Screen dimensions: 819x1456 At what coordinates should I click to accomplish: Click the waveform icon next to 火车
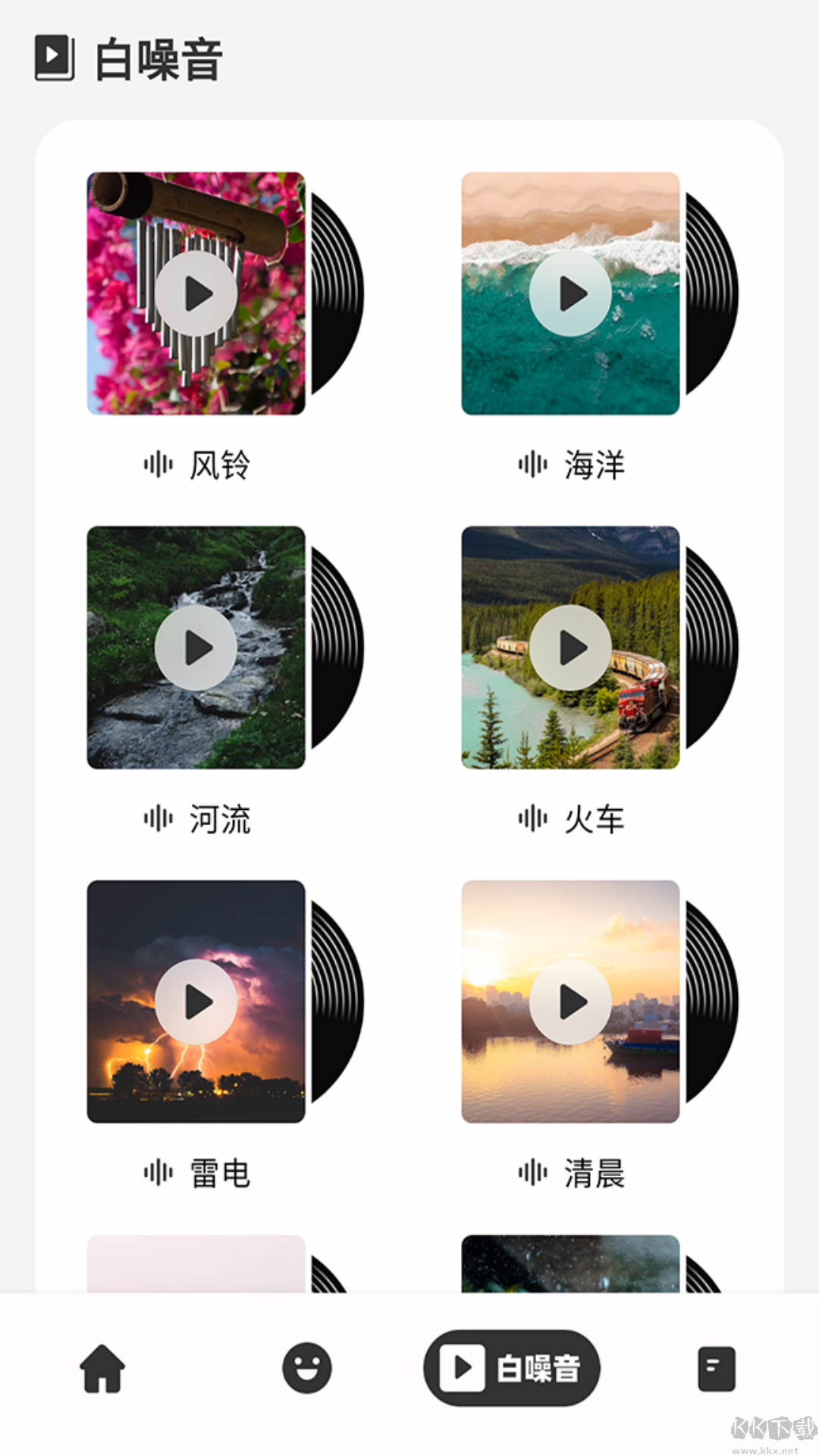click(533, 820)
